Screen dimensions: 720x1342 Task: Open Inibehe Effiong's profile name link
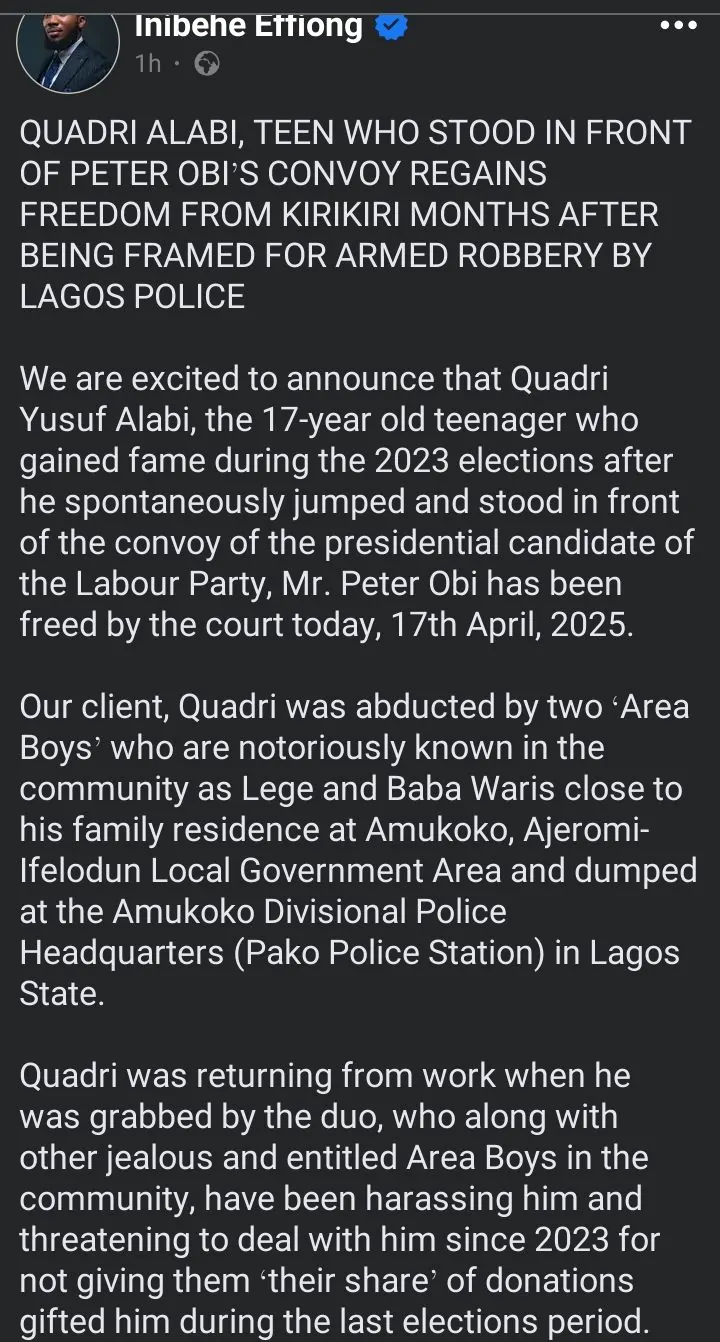[x=248, y=24]
